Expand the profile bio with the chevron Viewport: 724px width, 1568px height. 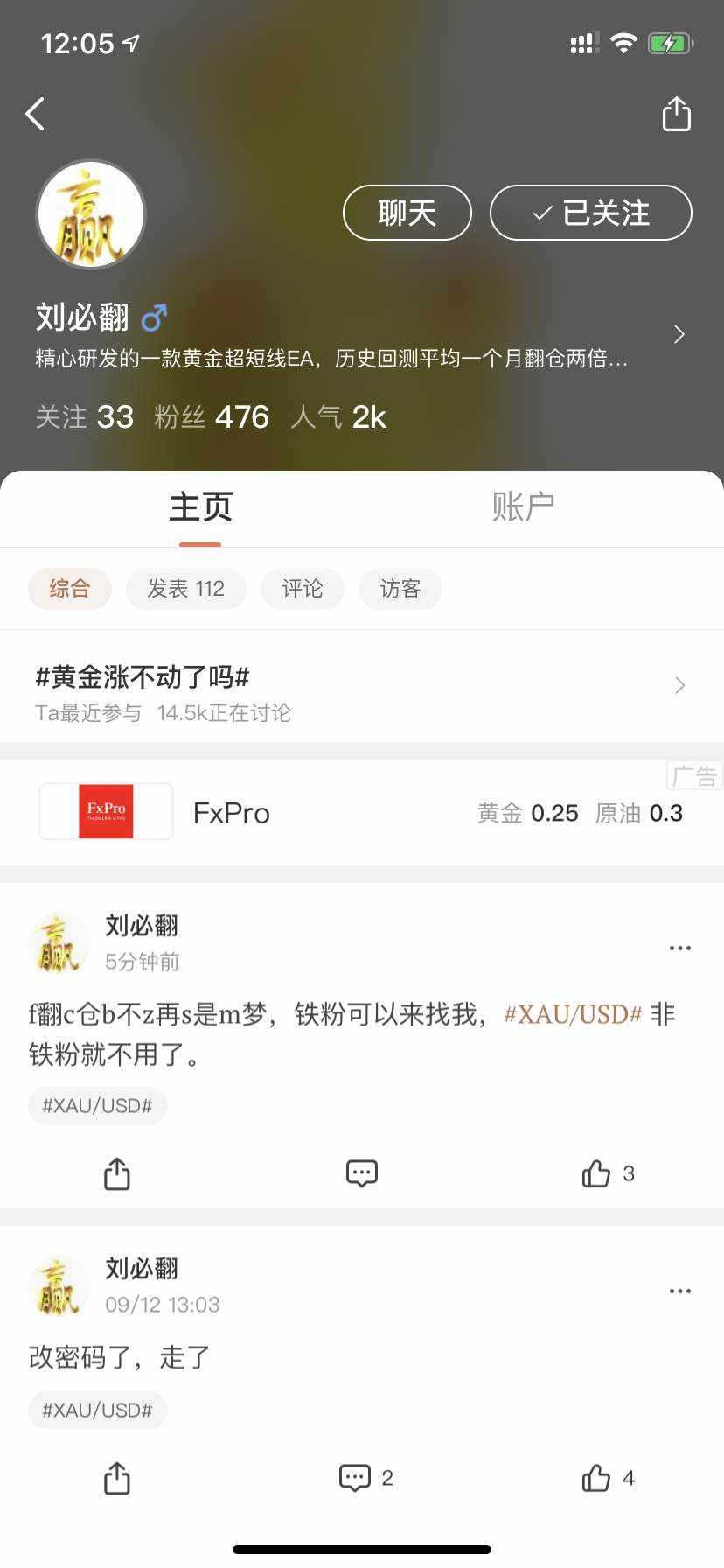tap(679, 334)
